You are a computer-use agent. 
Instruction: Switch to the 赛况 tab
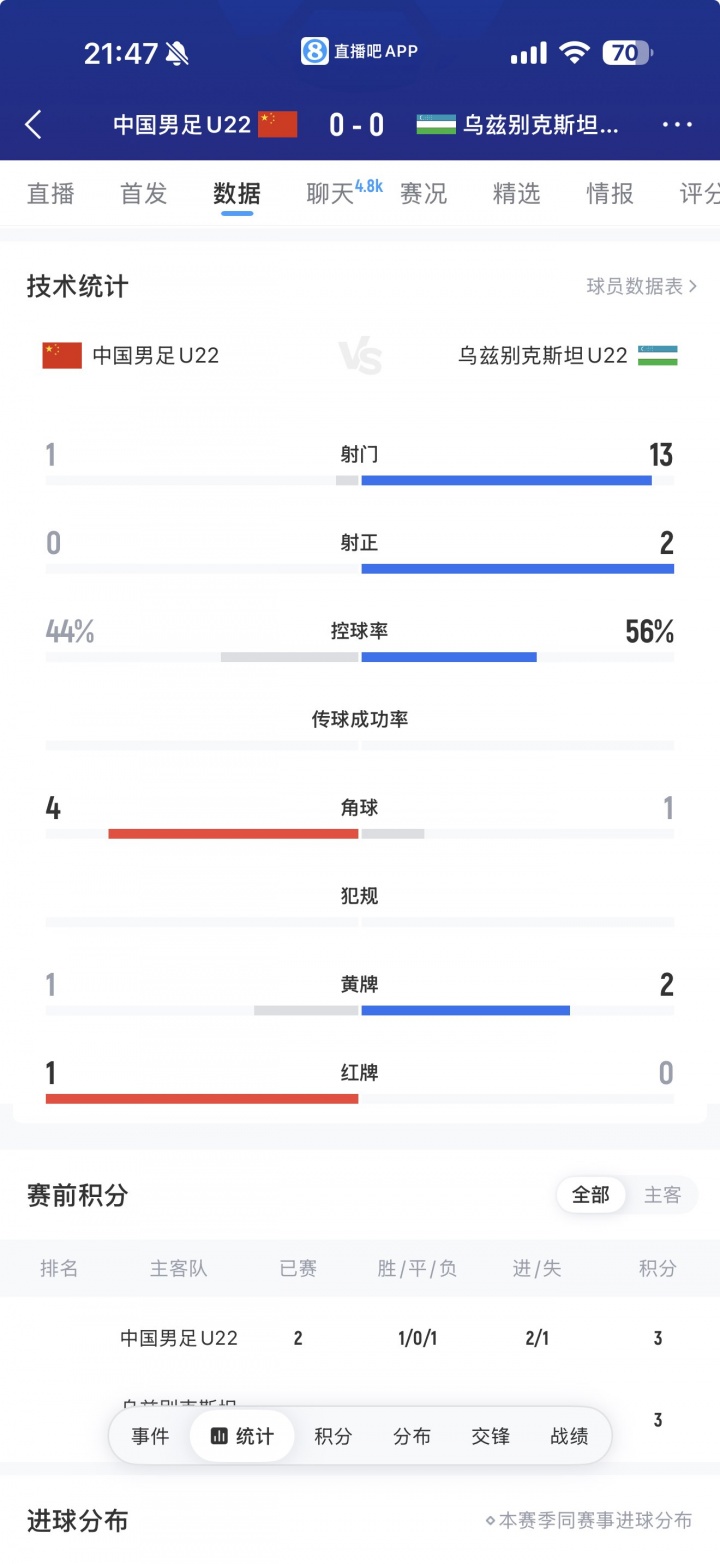click(x=423, y=193)
